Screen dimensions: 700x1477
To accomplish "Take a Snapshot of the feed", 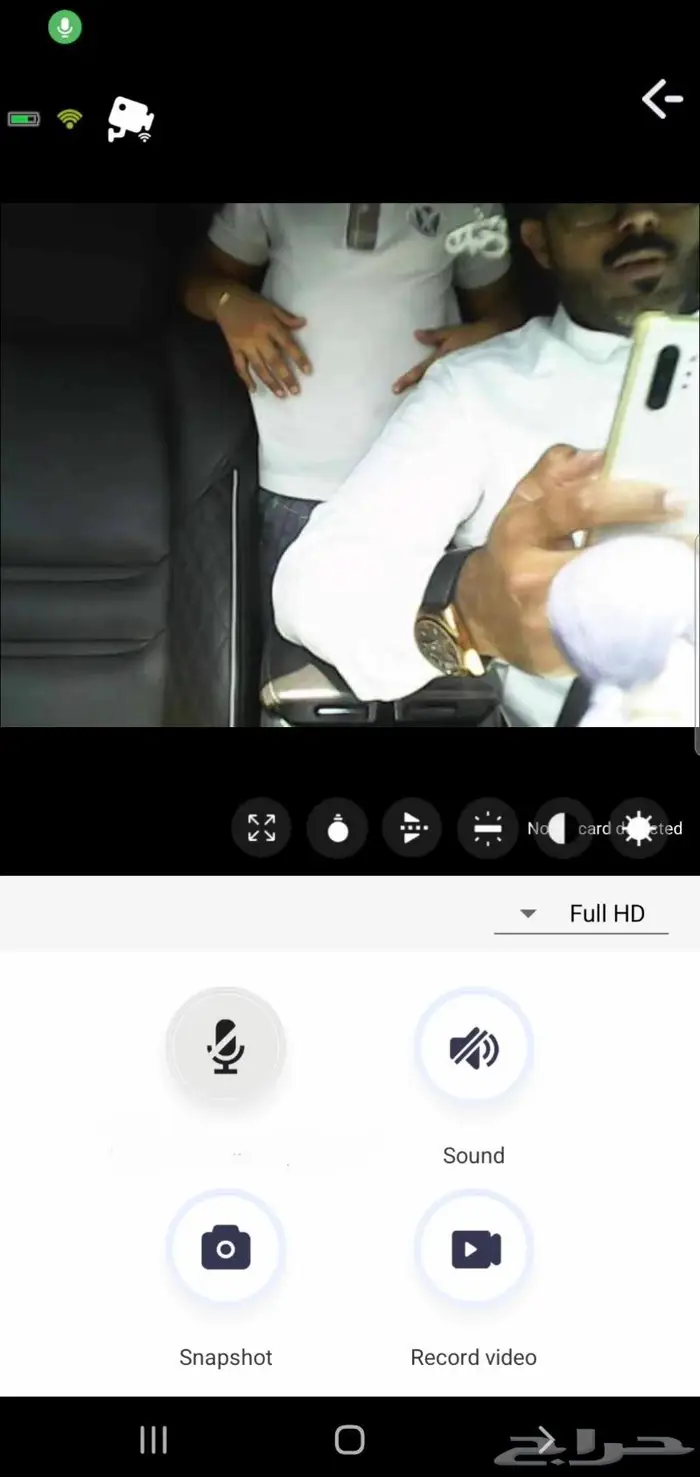I will 226,1249.
